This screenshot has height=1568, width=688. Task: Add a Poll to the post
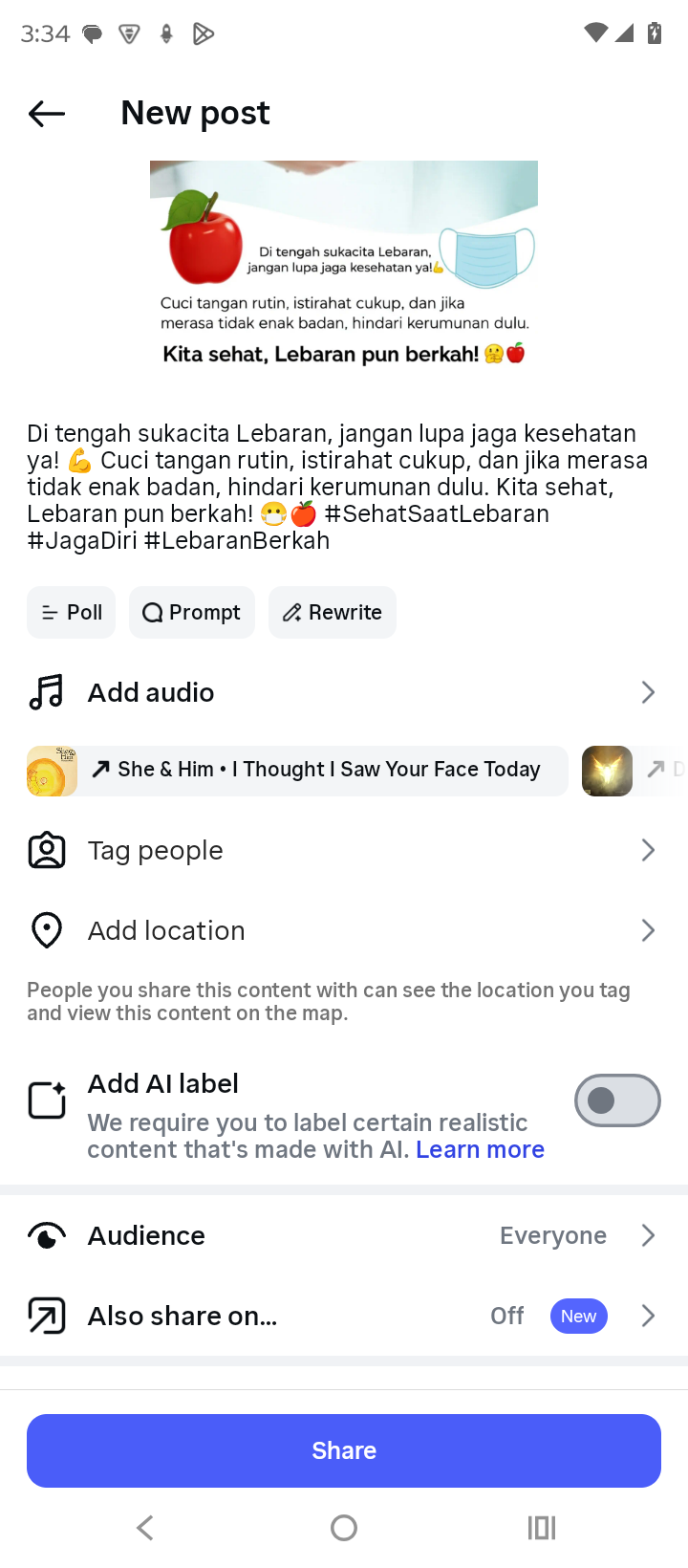coord(72,612)
